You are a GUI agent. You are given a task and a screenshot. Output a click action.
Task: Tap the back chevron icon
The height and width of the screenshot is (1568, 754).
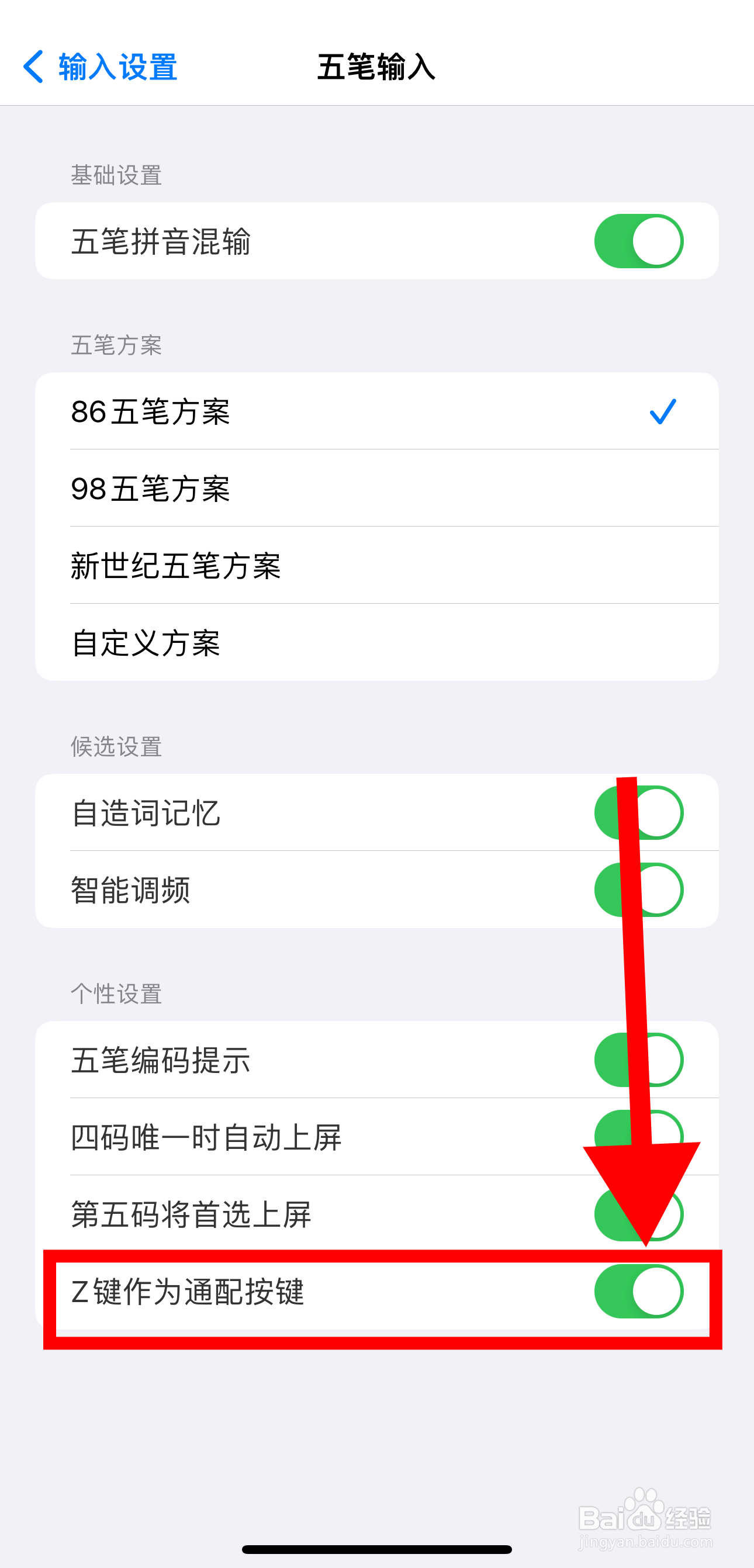[x=34, y=68]
